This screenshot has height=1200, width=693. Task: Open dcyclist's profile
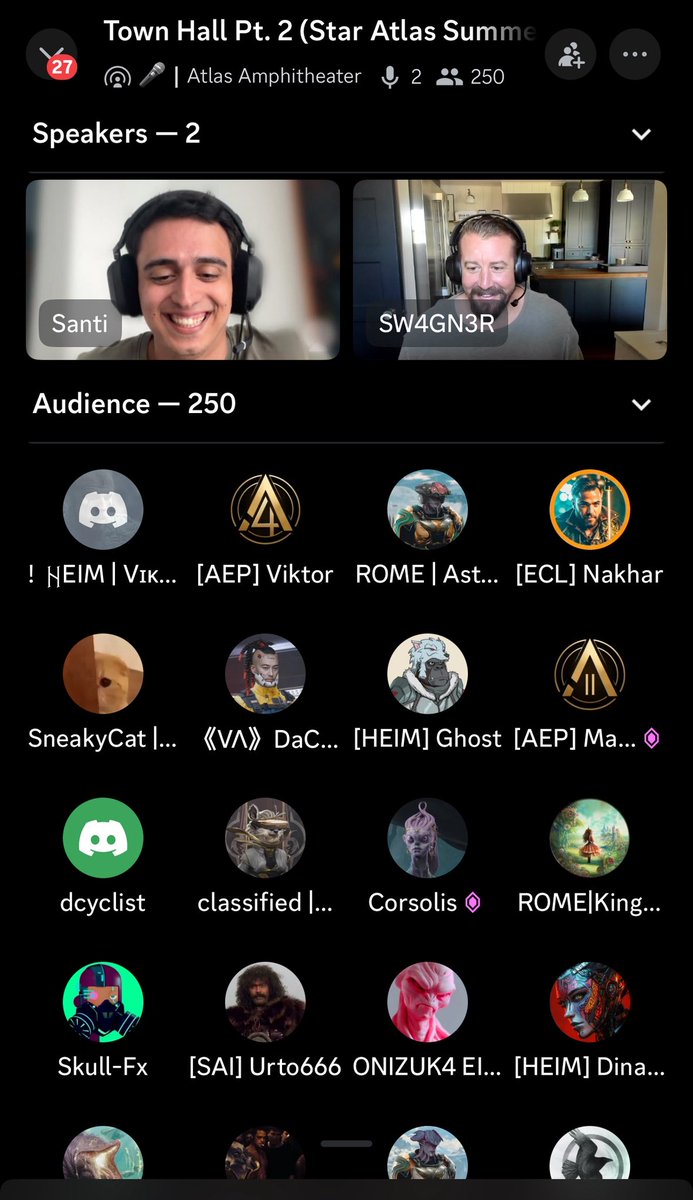[x=103, y=838]
